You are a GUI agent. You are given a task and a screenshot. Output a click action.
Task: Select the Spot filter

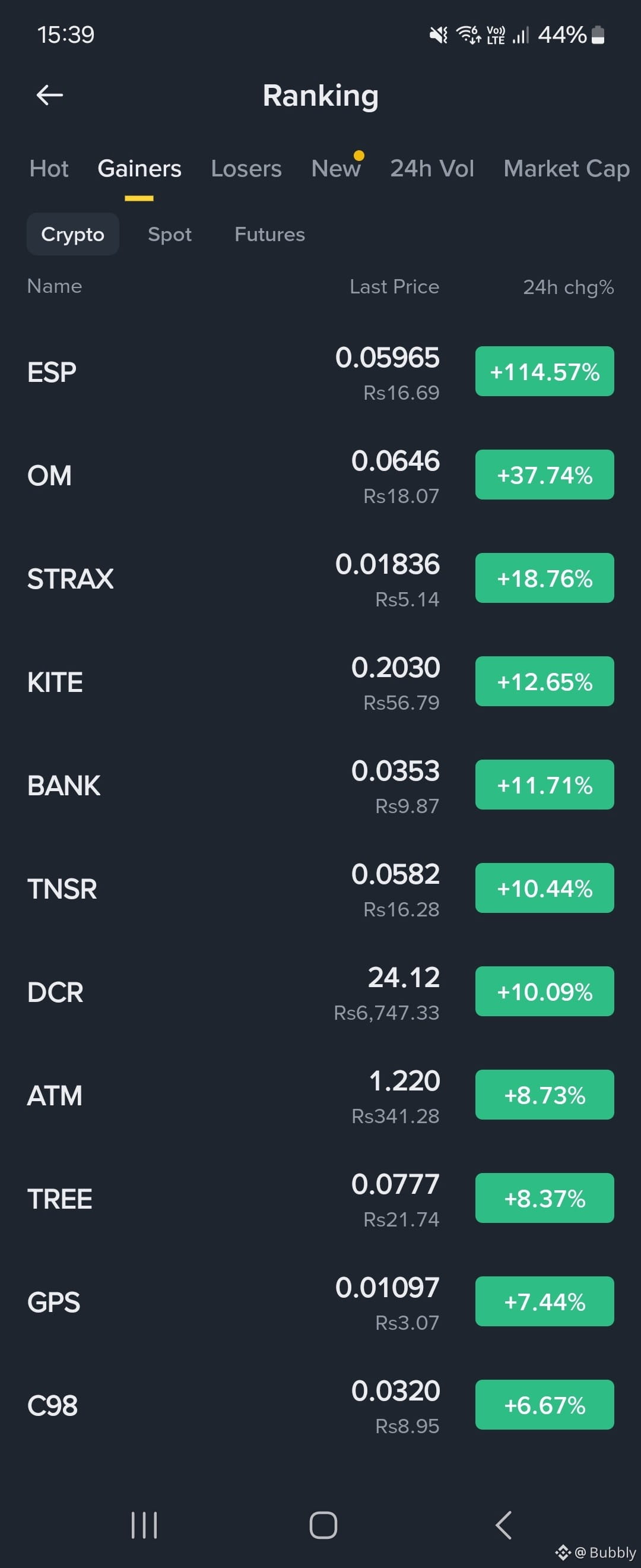[x=170, y=235]
